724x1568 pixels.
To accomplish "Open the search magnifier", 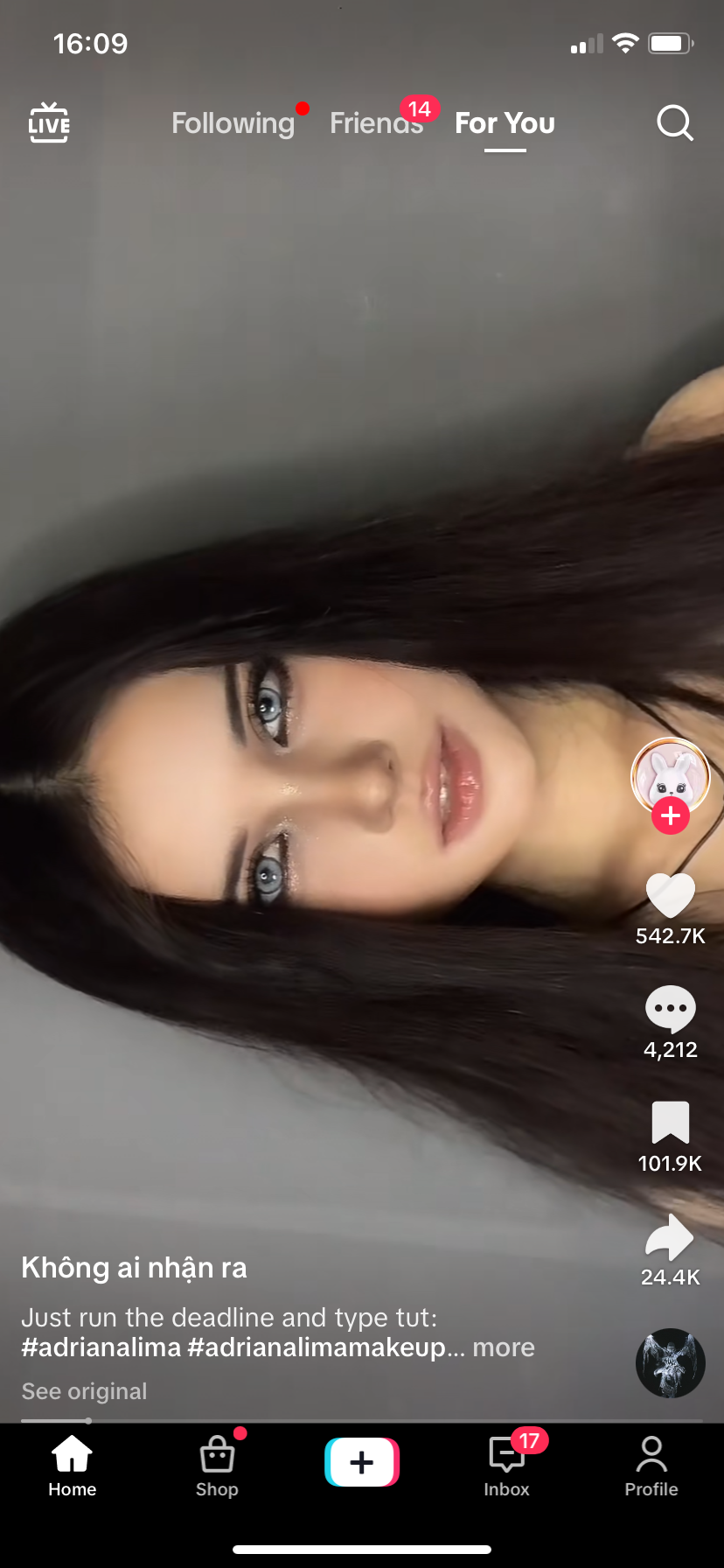I will coord(674,123).
